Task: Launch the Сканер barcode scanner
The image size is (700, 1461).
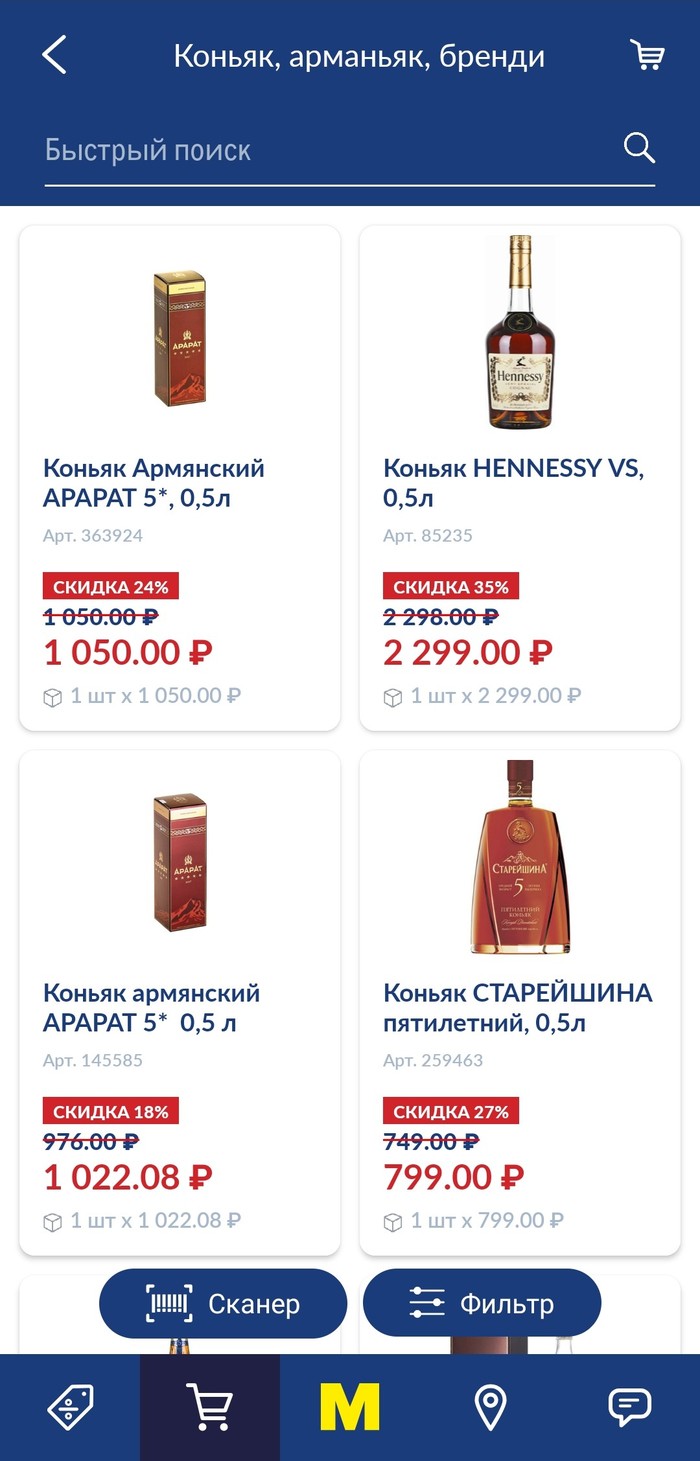Action: 223,1303
